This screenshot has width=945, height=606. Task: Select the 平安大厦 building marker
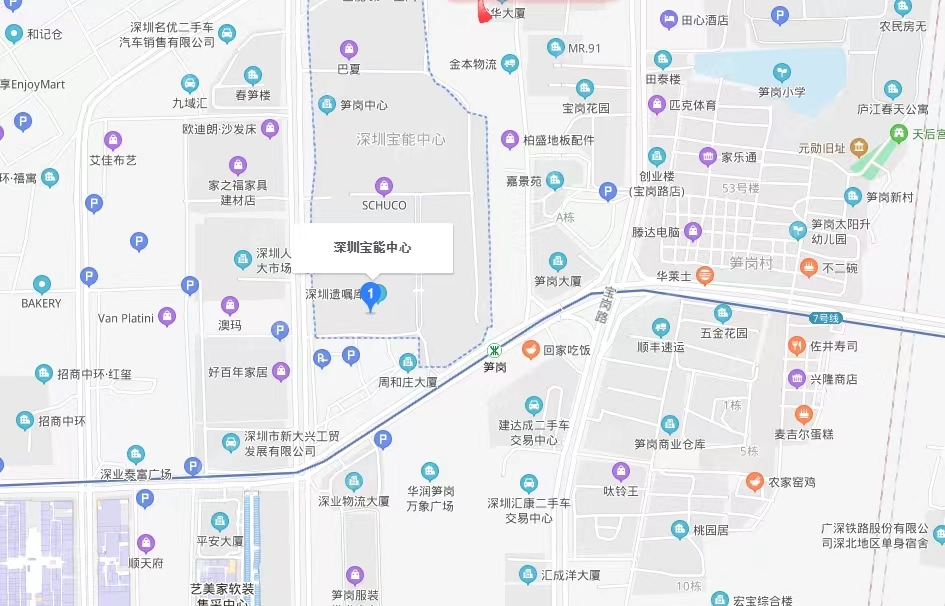click(x=220, y=521)
